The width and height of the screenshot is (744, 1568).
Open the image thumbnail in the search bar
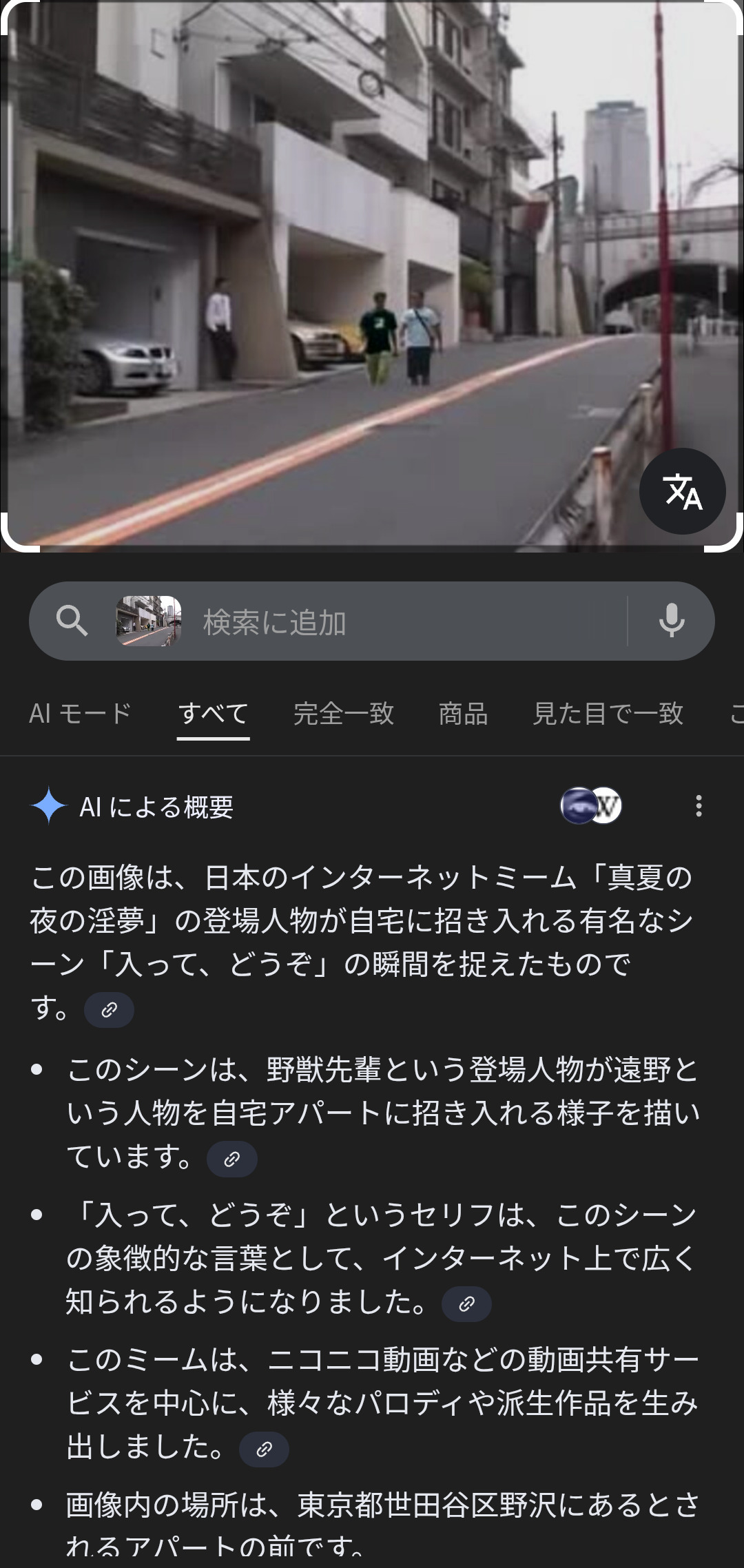pos(148,621)
